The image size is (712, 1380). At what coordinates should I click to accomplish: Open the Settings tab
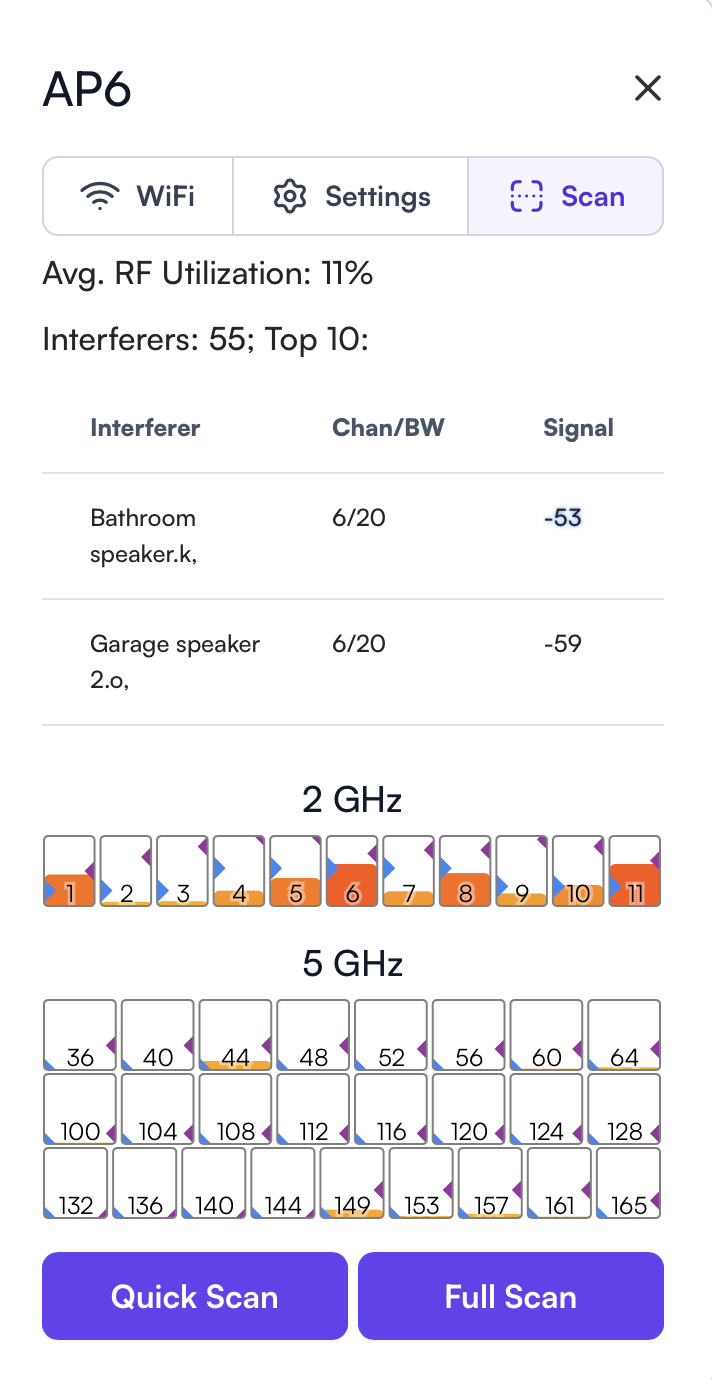click(351, 196)
